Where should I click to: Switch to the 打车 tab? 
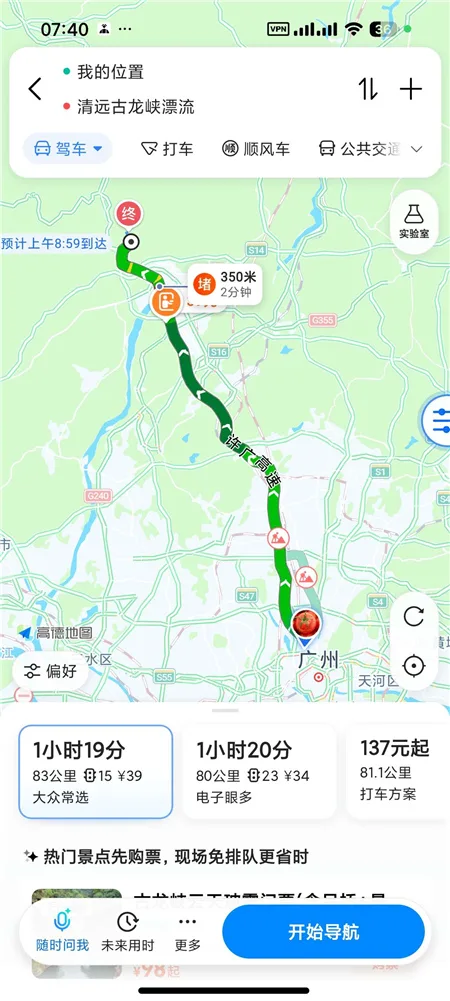[167, 149]
